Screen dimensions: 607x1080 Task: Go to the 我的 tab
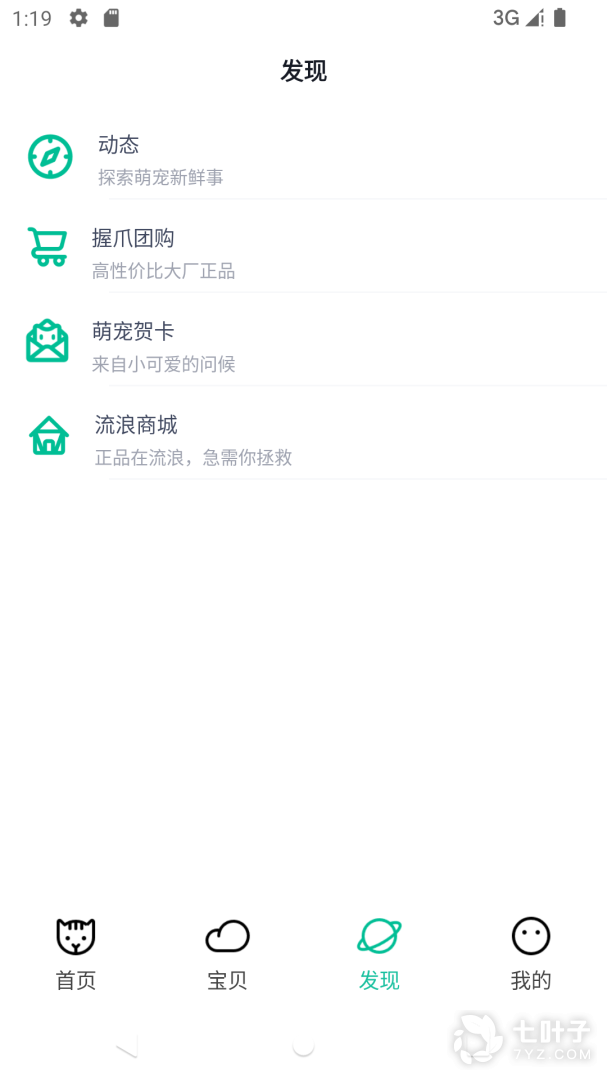(530, 954)
